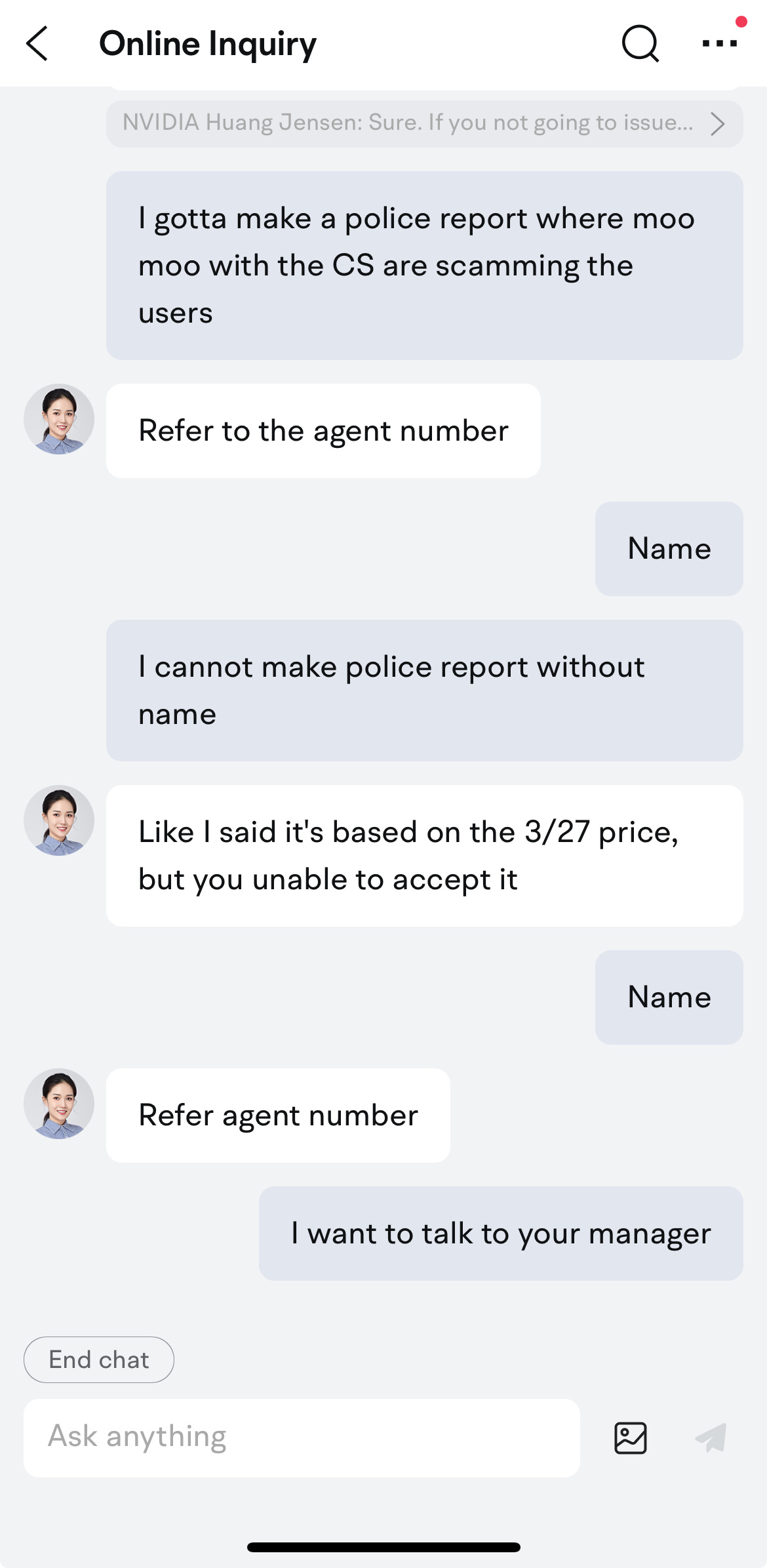Open the three-dot overflow menu
The height and width of the screenshot is (1568, 767).
pyautogui.click(x=720, y=43)
